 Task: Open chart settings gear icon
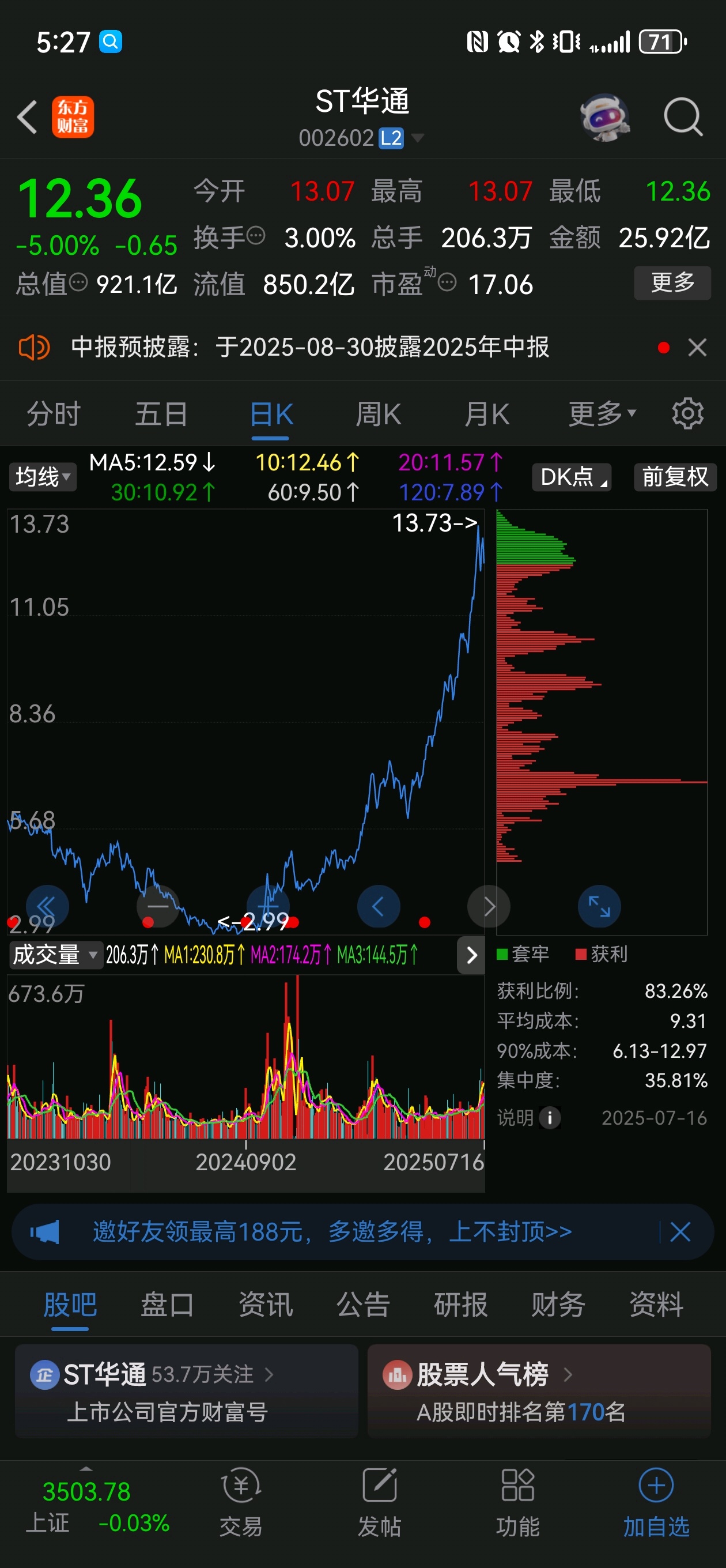(687, 414)
